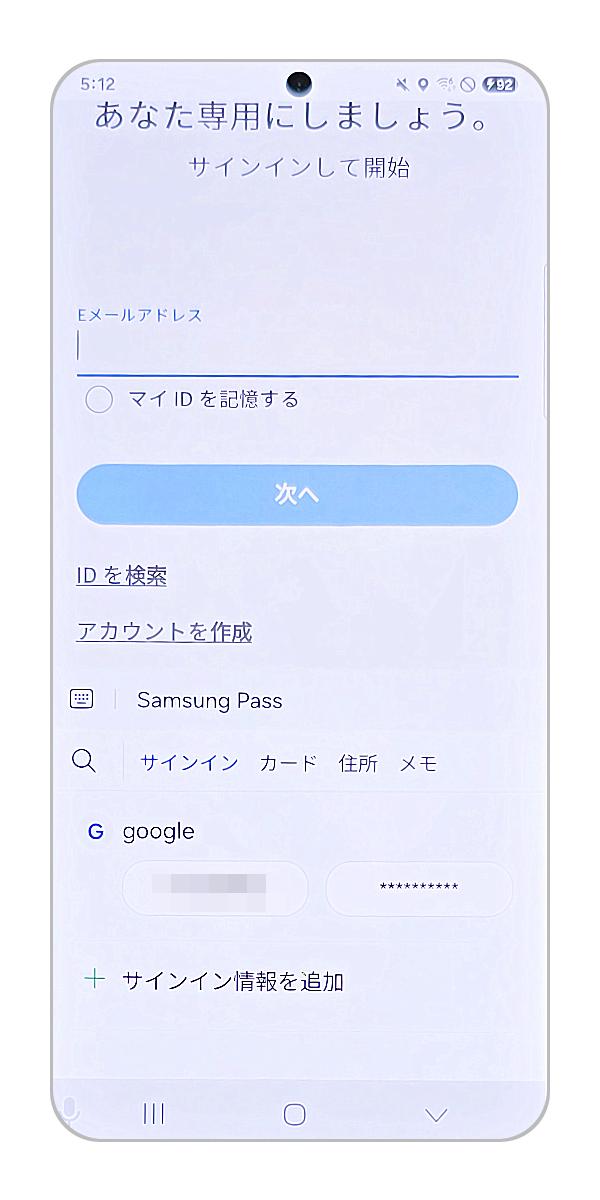Go to the home screen

(x=294, y=1114)
